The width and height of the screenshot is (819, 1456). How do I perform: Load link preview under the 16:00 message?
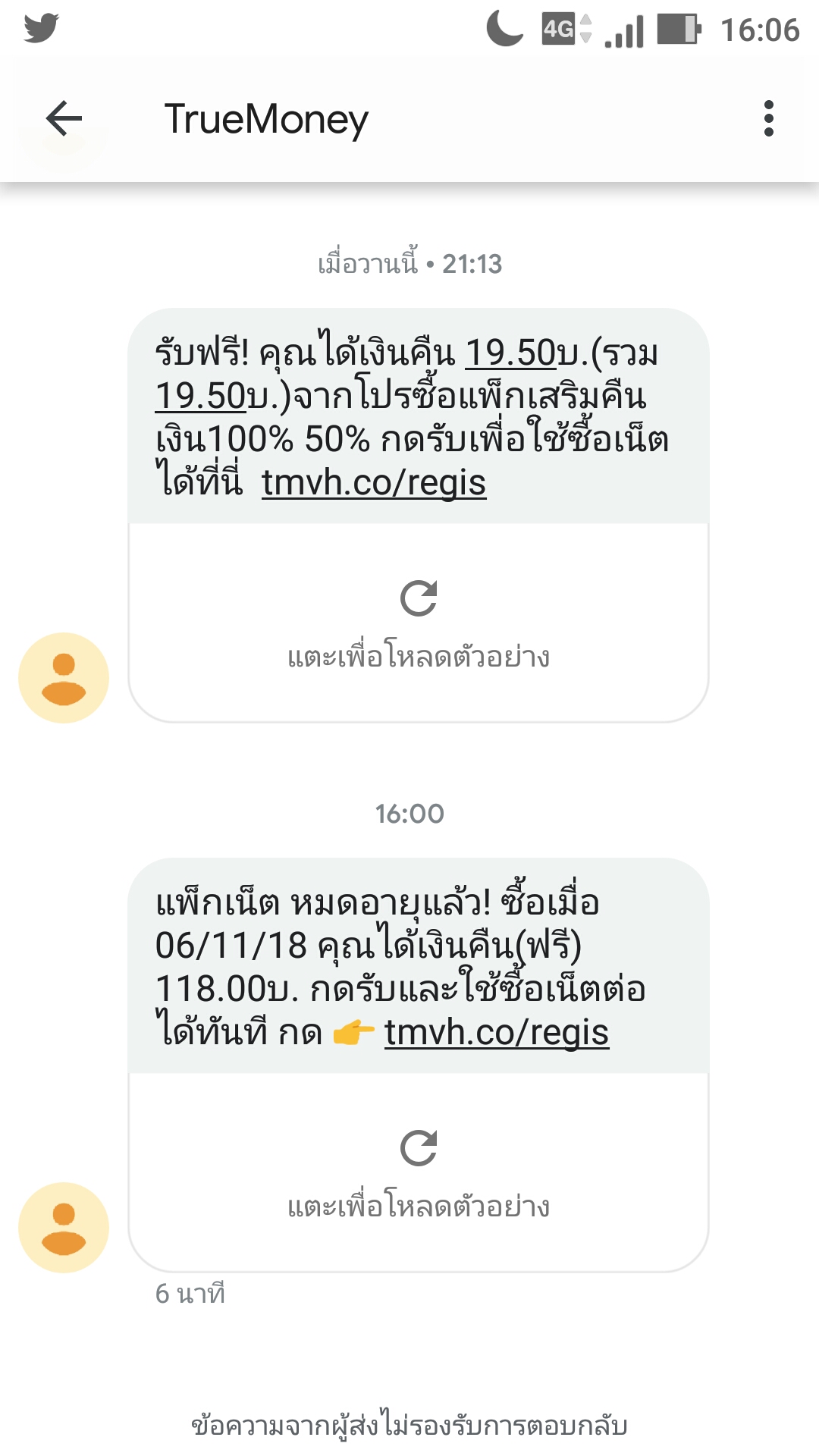418,1172
